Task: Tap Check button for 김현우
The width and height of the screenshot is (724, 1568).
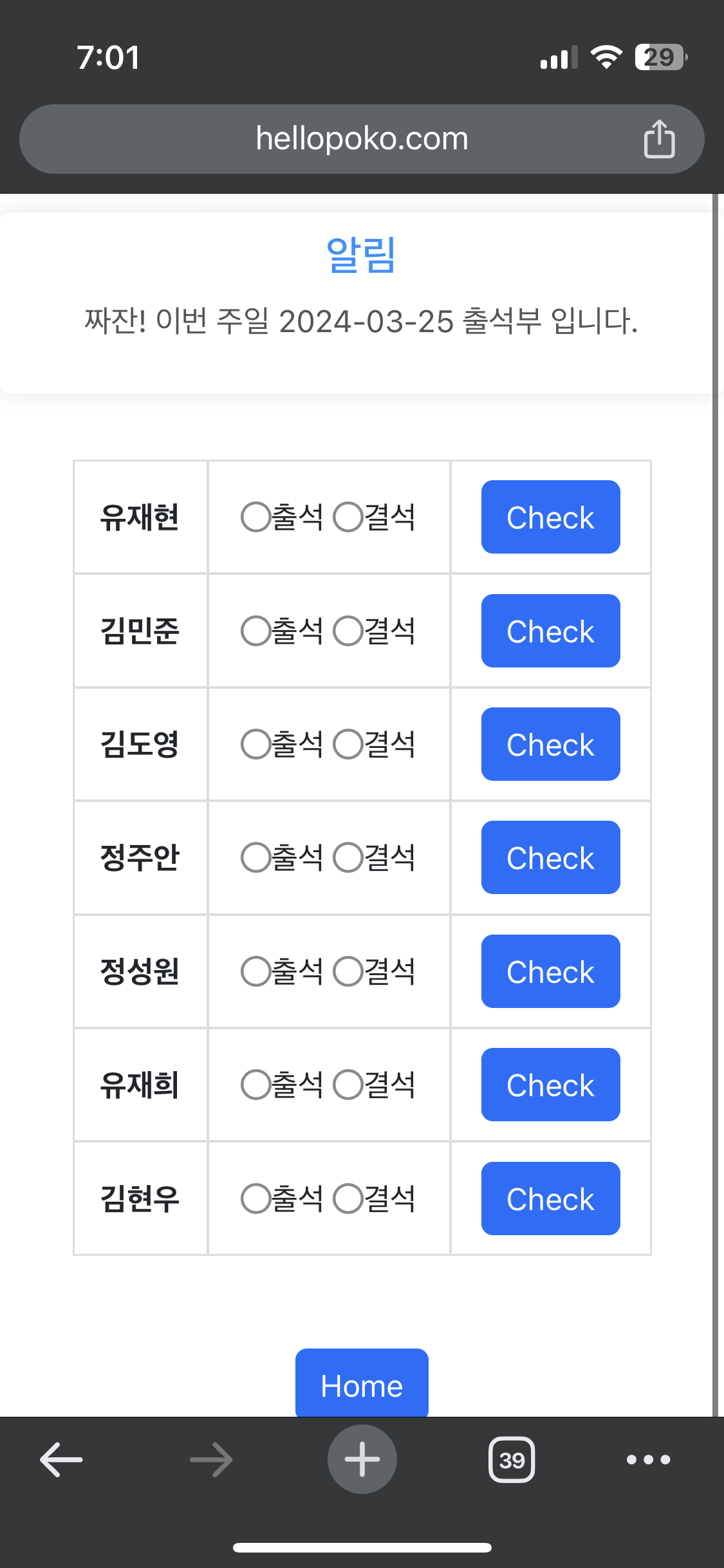Action: (550, 1199)
